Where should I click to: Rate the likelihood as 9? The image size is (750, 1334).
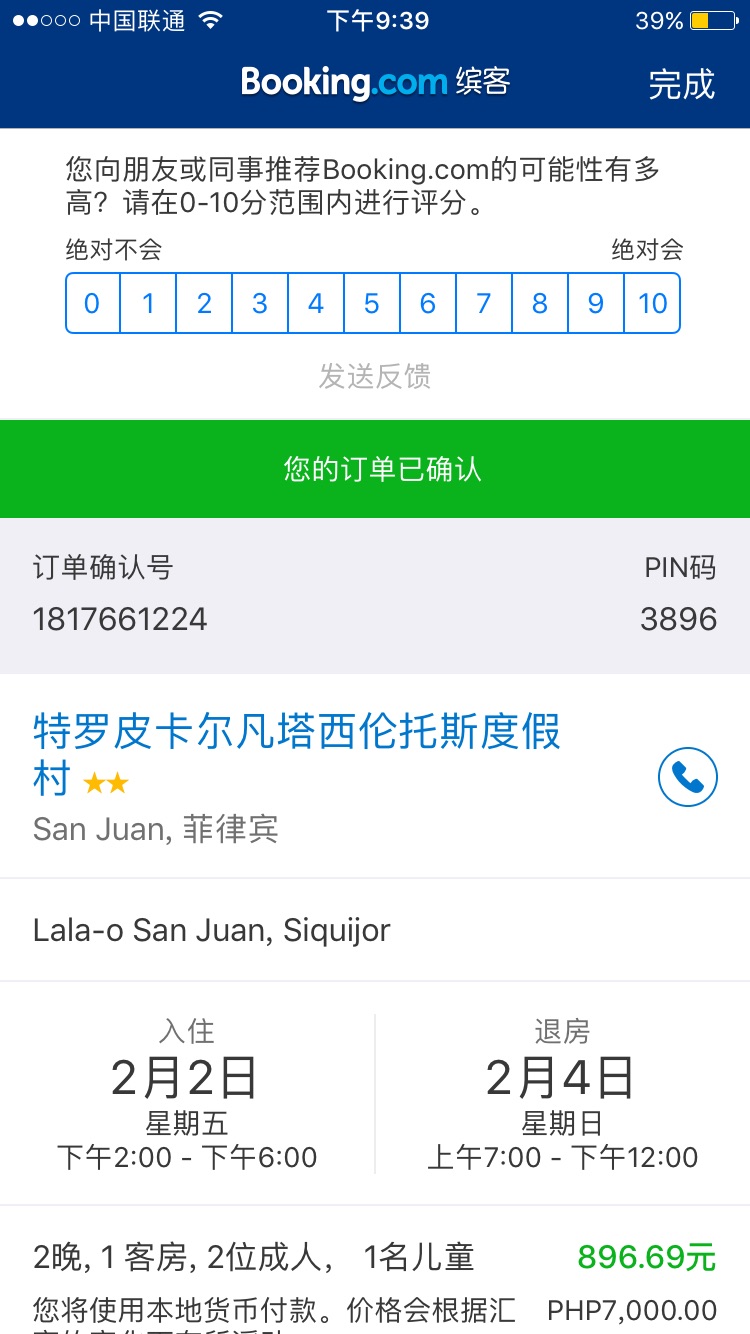tap(596, 303)
